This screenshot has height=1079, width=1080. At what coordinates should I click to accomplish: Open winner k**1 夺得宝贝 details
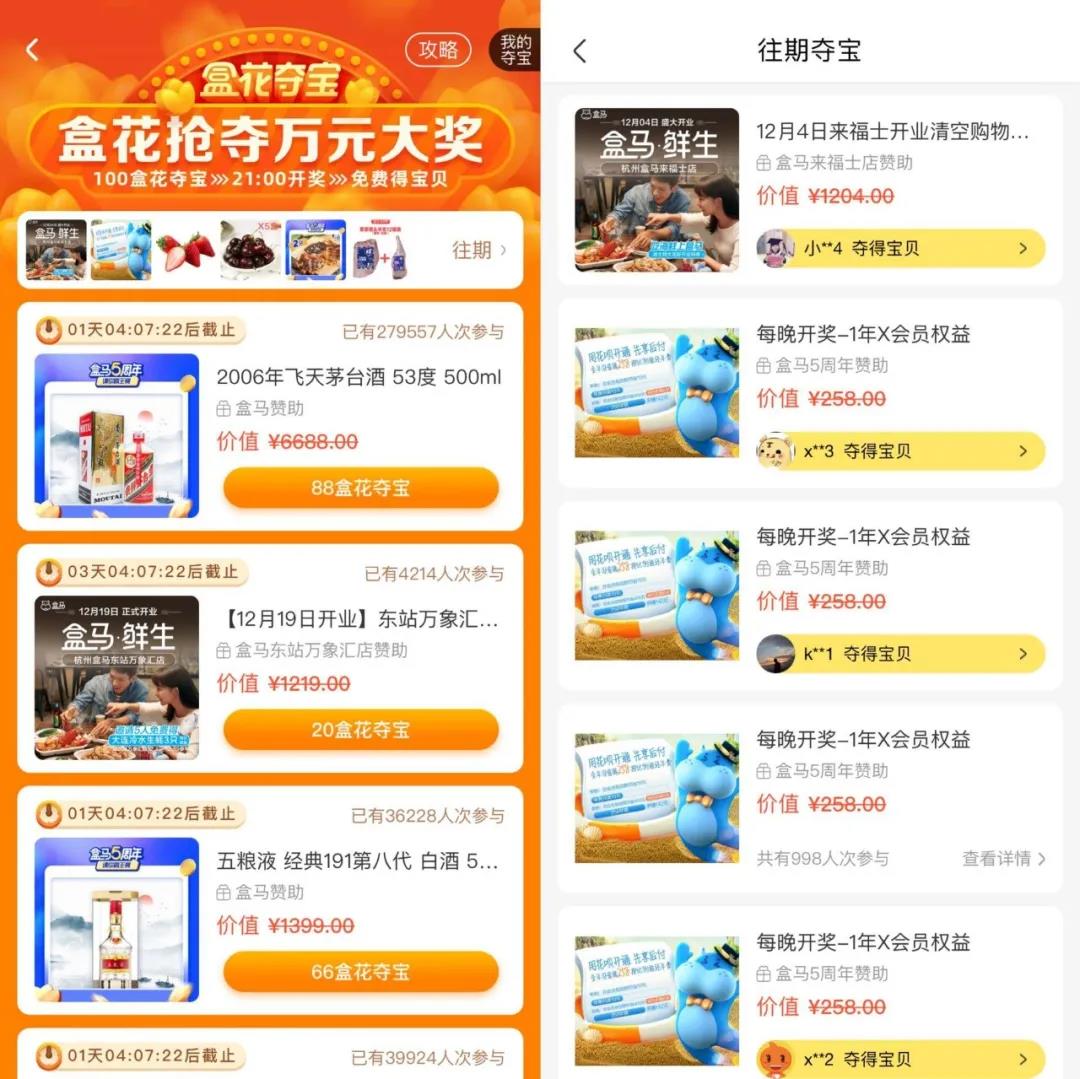coord(900,654)
